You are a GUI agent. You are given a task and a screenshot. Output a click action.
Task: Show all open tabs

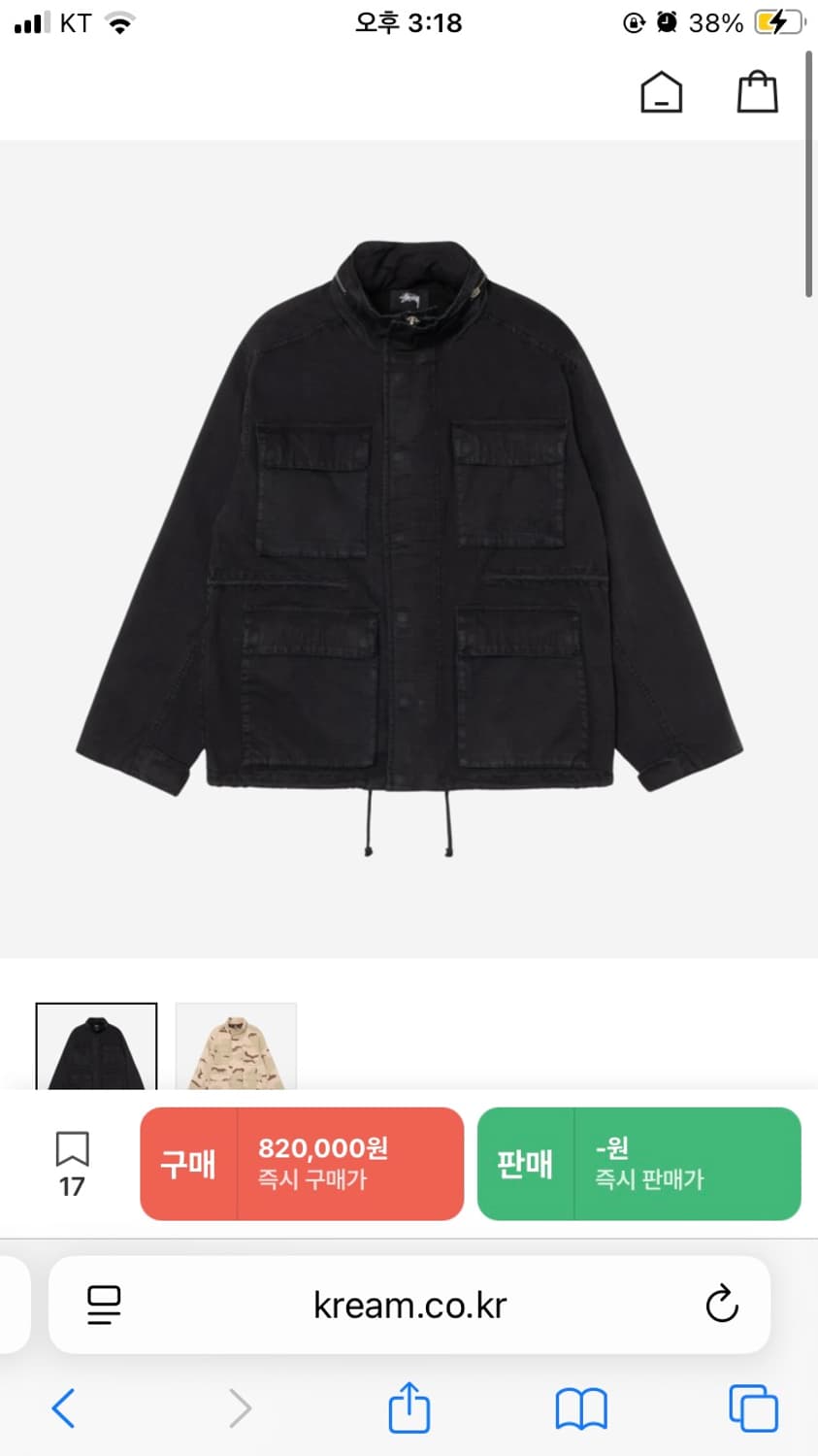(753, 1408)
